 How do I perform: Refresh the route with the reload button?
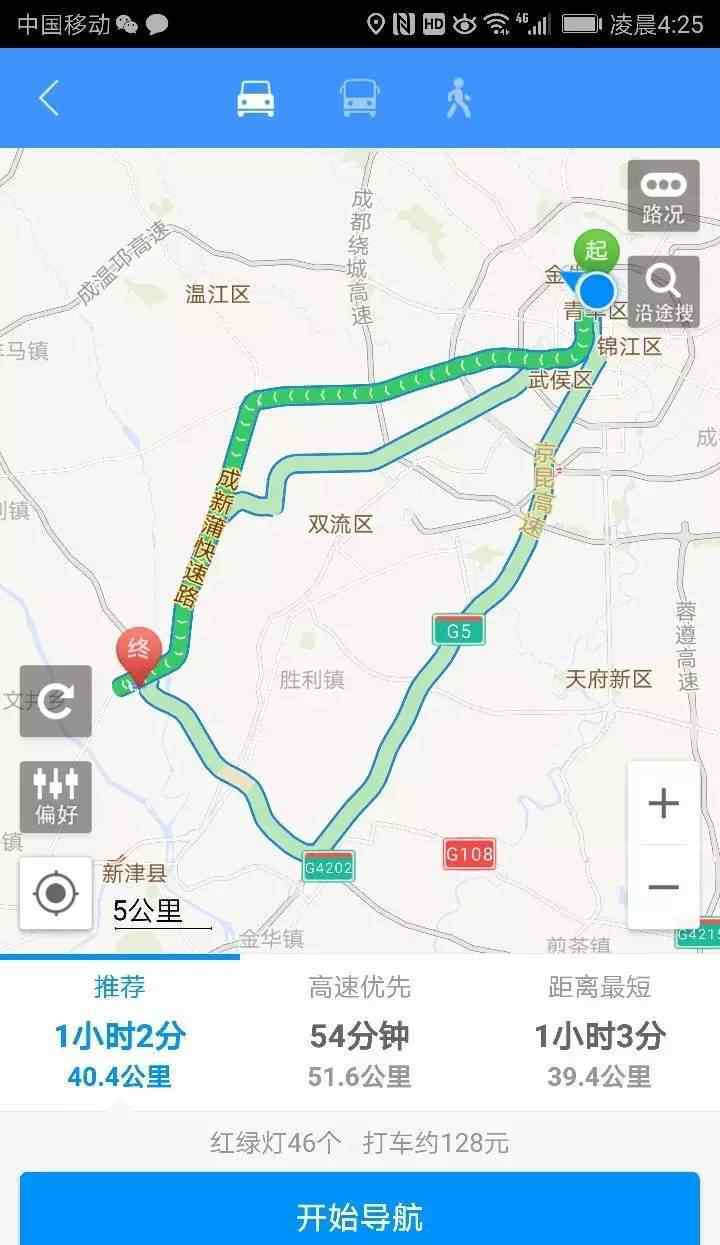tap(56, 701)
